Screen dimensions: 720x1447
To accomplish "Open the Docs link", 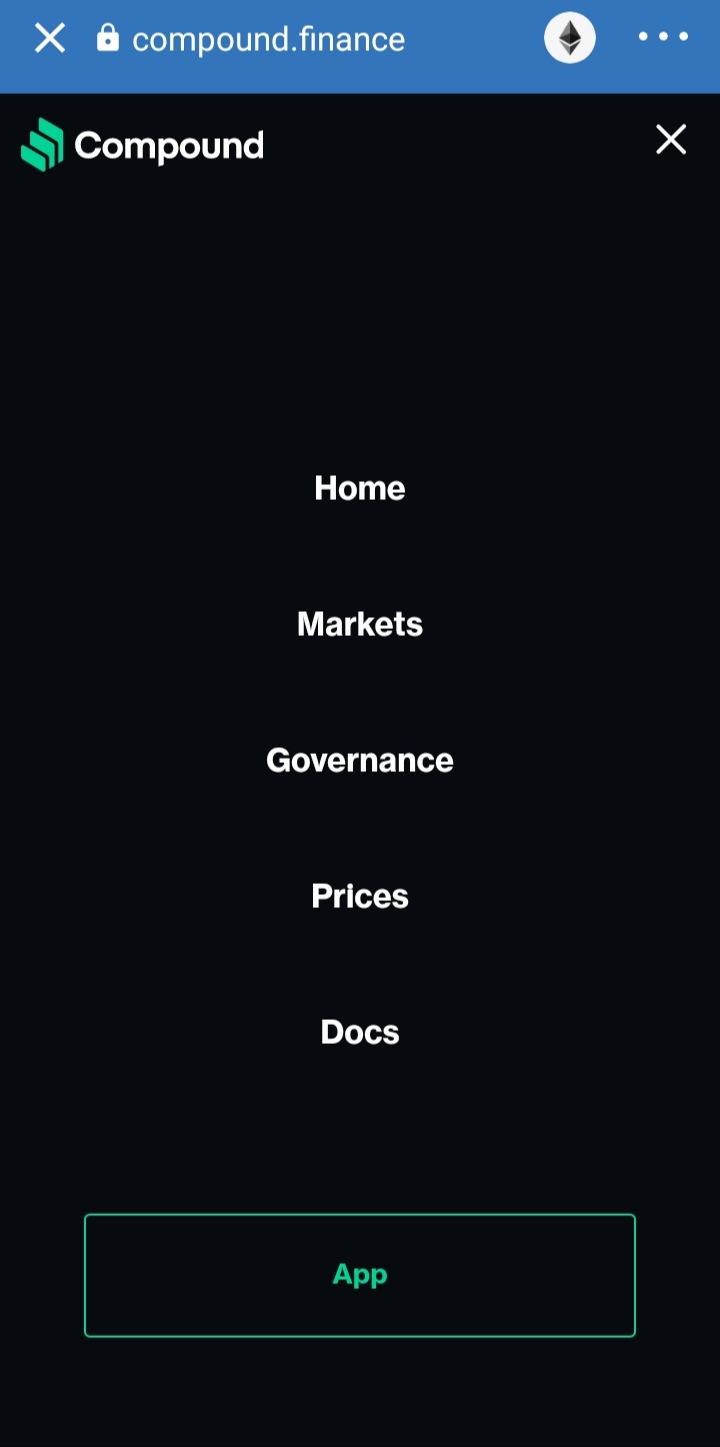I will (x=360, y=1032).
